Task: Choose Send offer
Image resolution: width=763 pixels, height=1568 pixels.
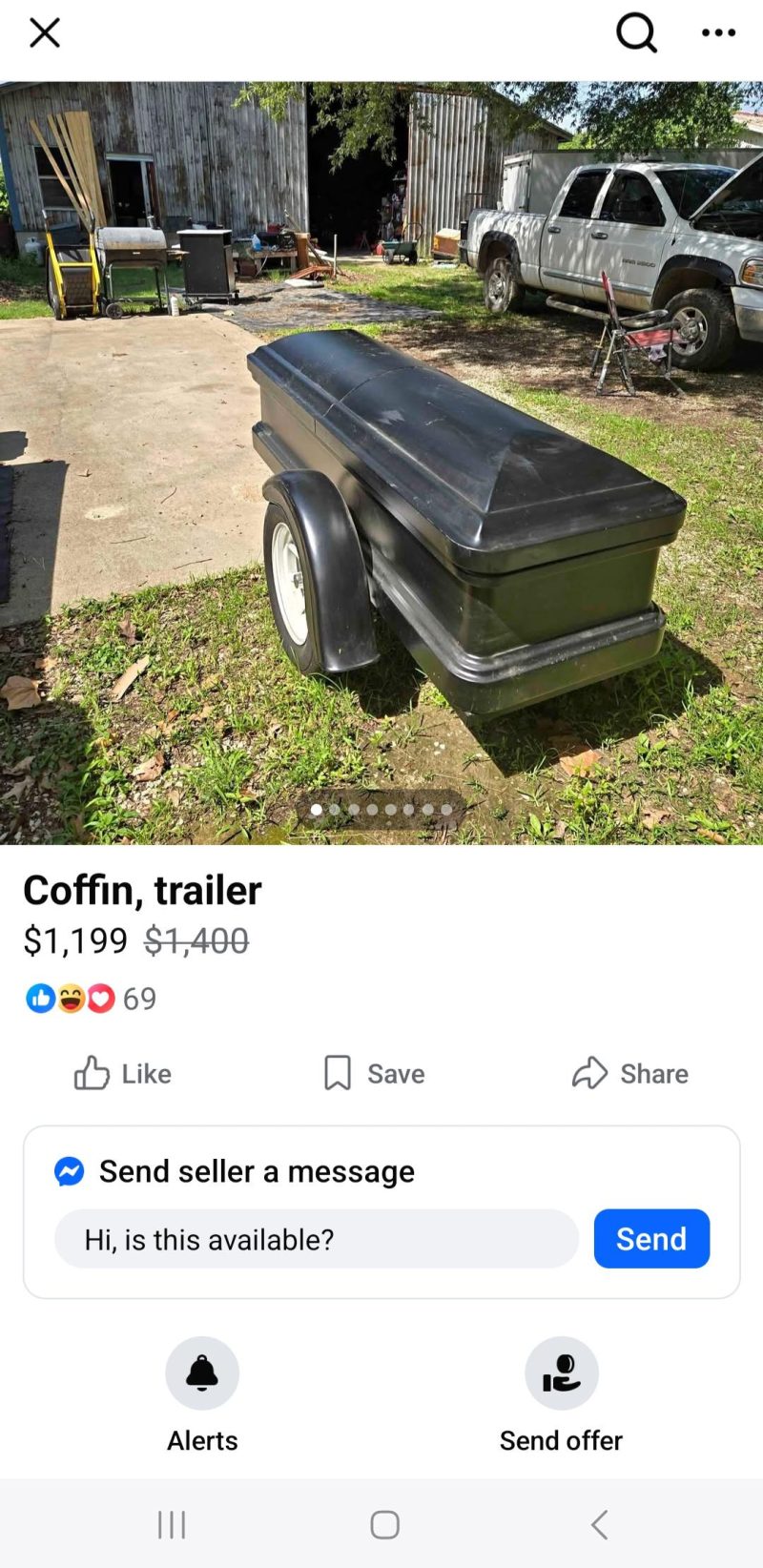Action: pyautogui.click(x=561, y=1394)
